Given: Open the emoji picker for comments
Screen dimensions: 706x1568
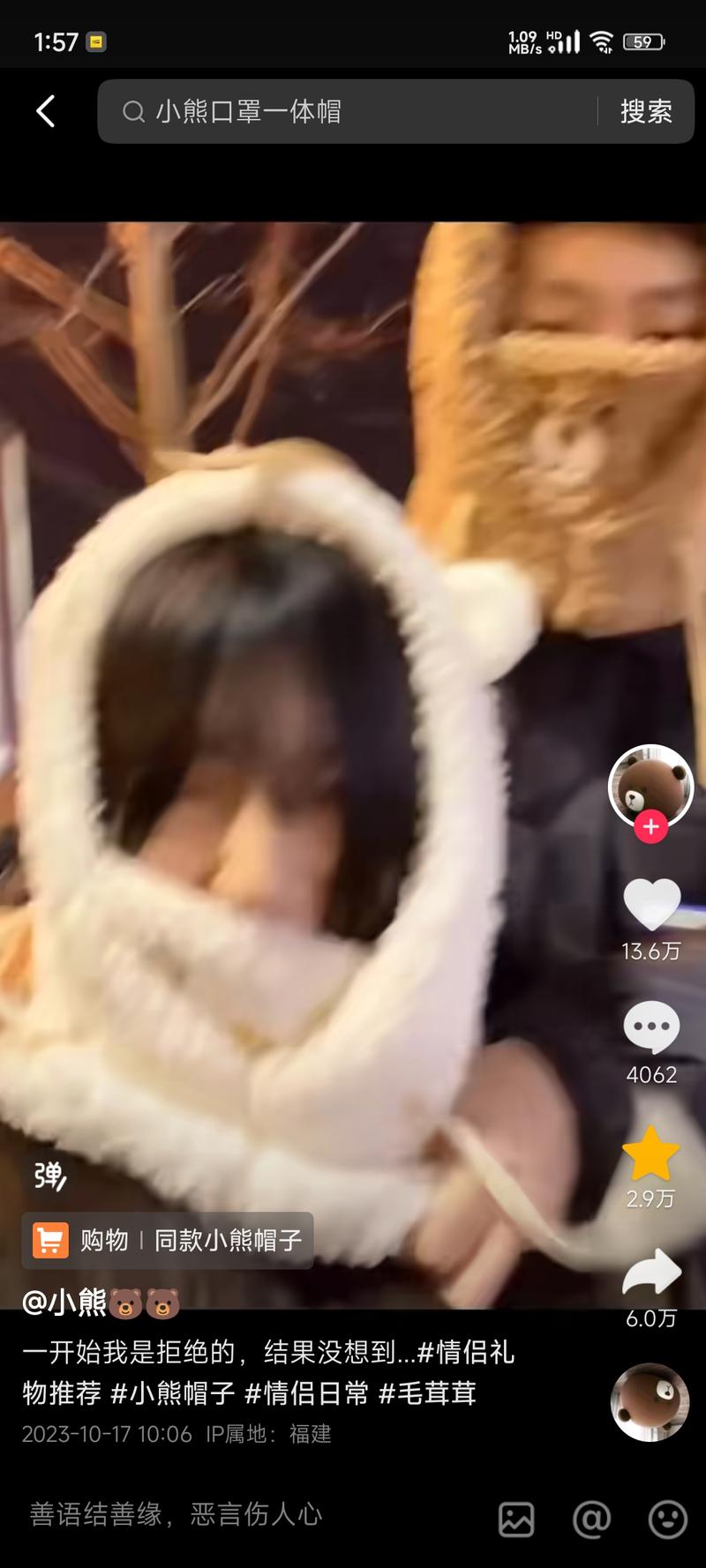Looking at the screenshot, I should pos(667,1519).
